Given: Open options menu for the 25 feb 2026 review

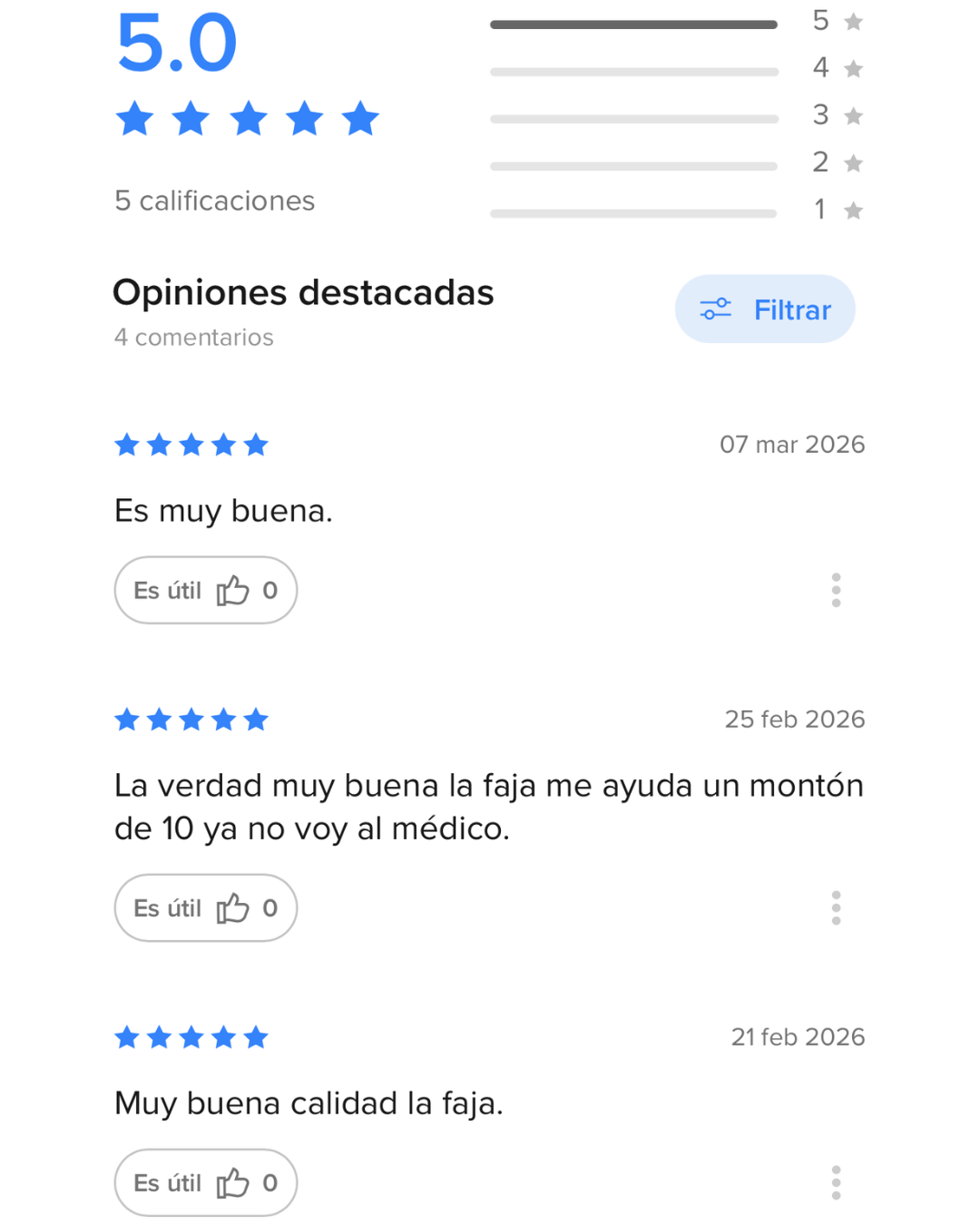Looking at the screenshot, I should [836, 907].
